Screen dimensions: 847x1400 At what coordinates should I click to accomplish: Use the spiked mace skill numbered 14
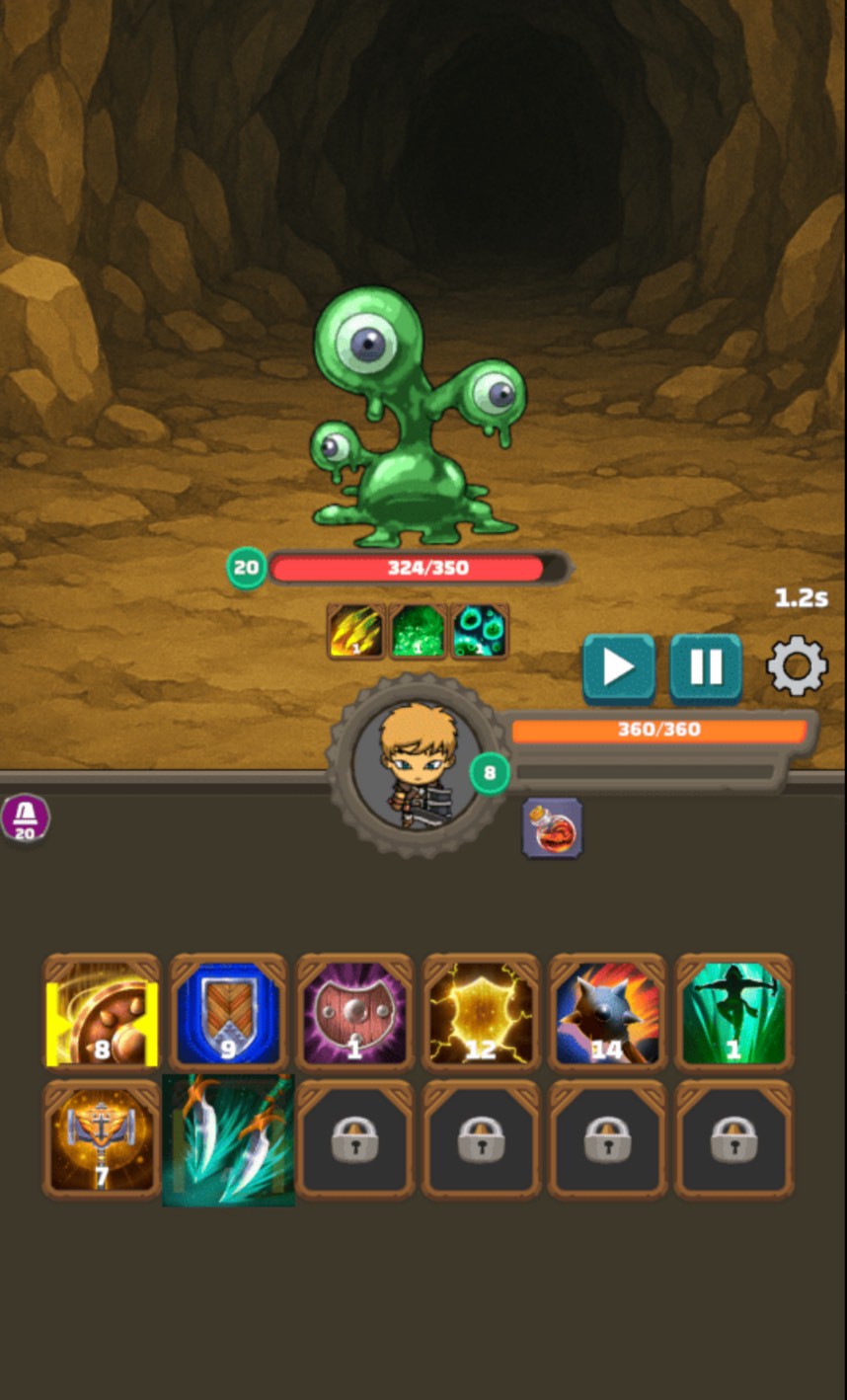[607, 1013]
